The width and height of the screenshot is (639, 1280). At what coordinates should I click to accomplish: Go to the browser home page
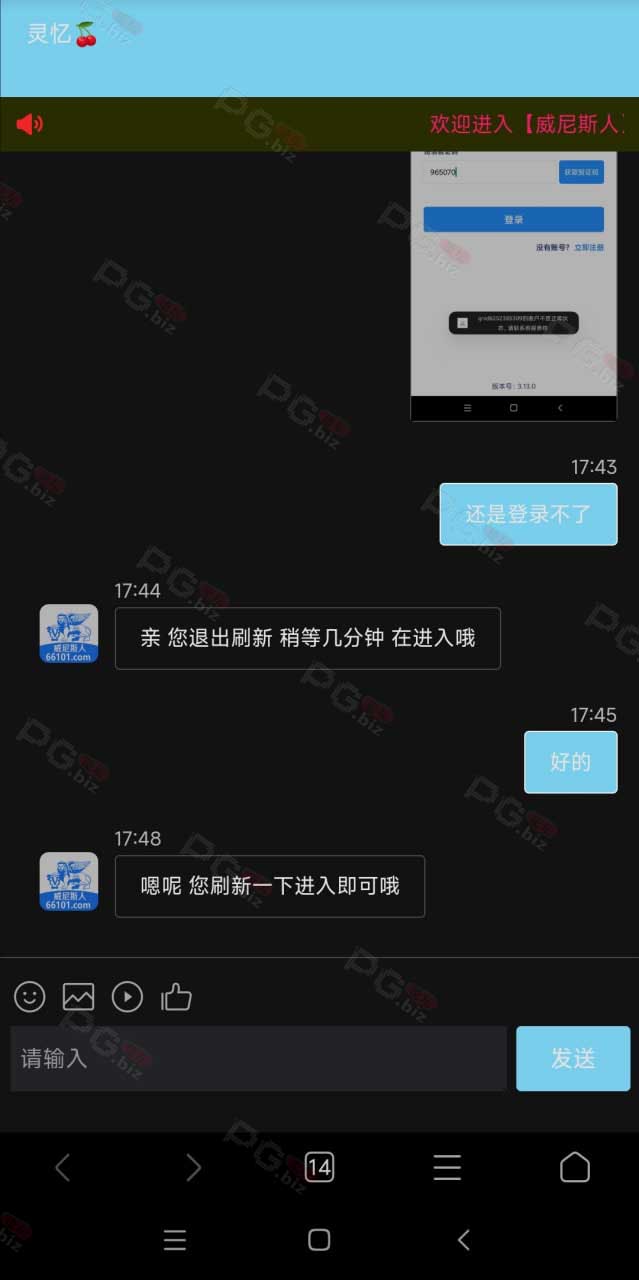(x=575, y=1167)
